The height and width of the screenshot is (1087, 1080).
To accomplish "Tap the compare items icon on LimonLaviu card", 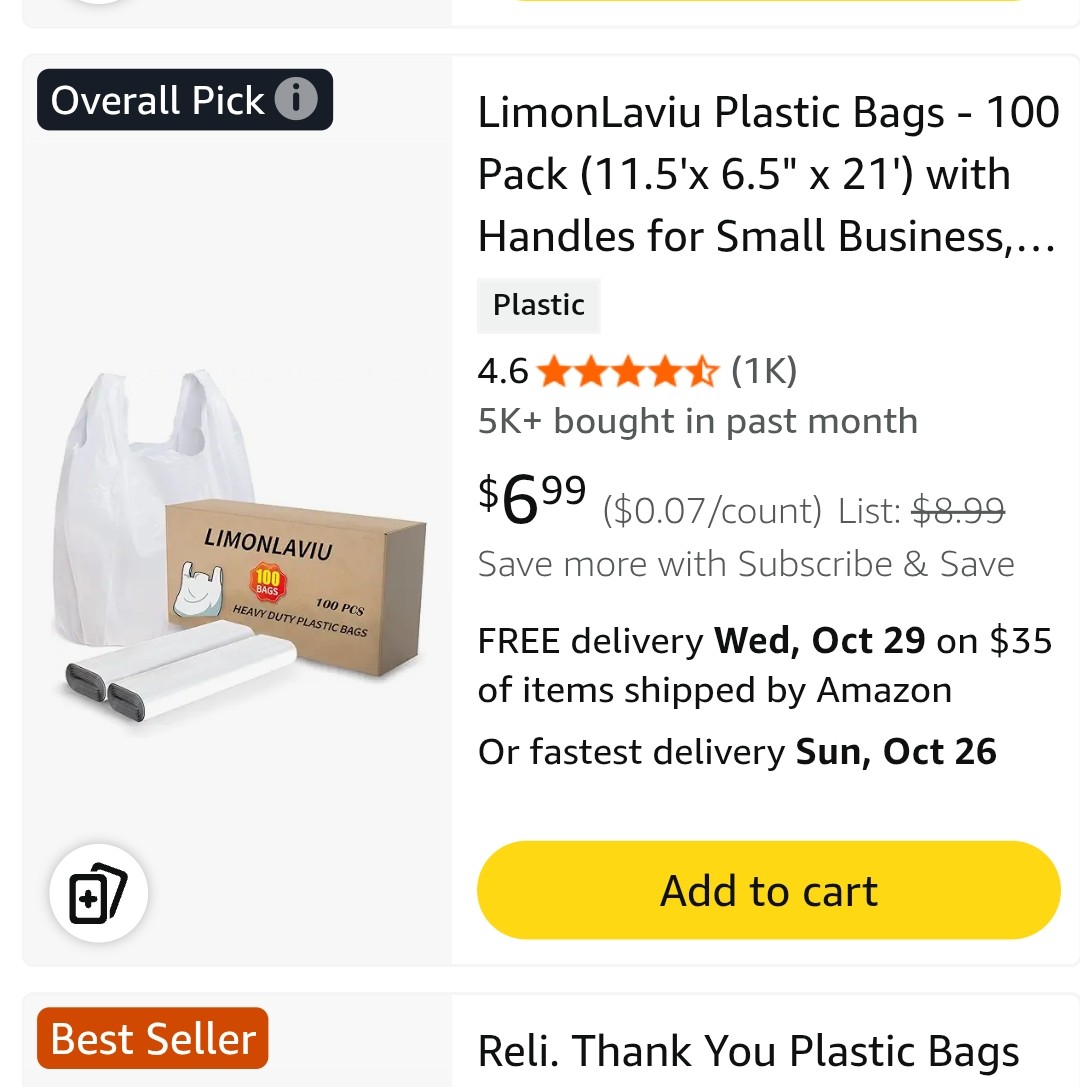I will pos(98,893).
